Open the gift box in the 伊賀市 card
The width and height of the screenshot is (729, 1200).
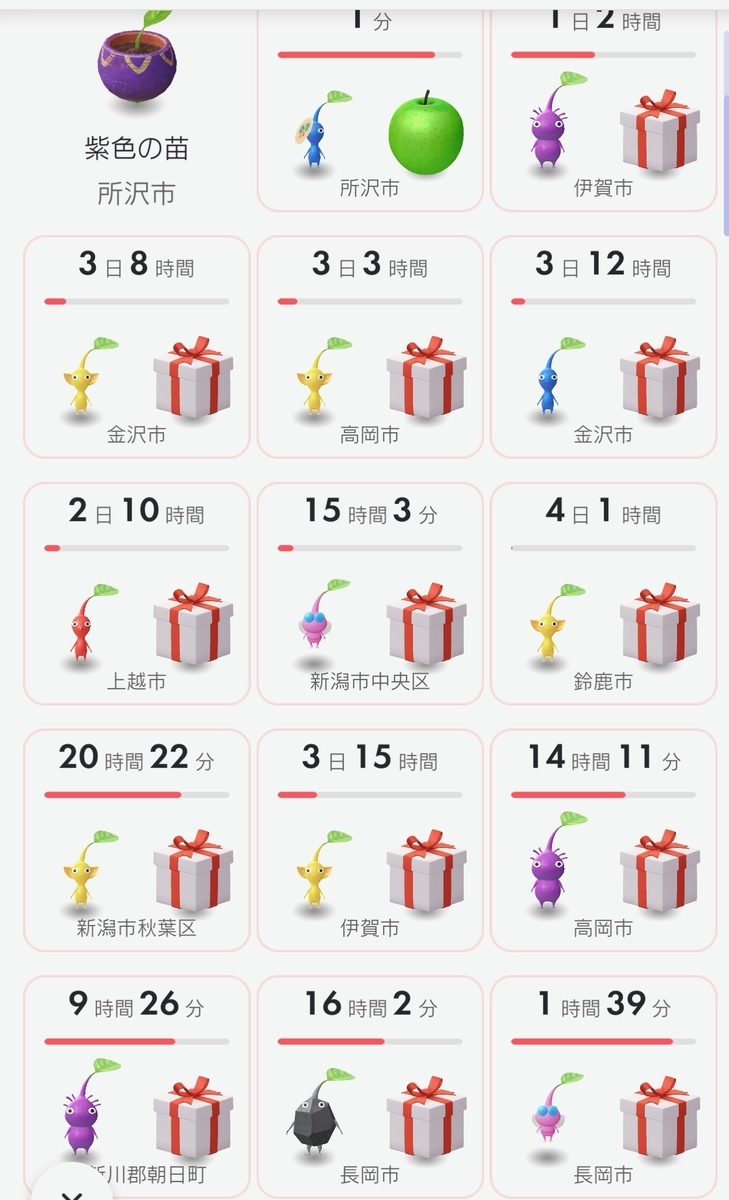click(x=659, y=130)
